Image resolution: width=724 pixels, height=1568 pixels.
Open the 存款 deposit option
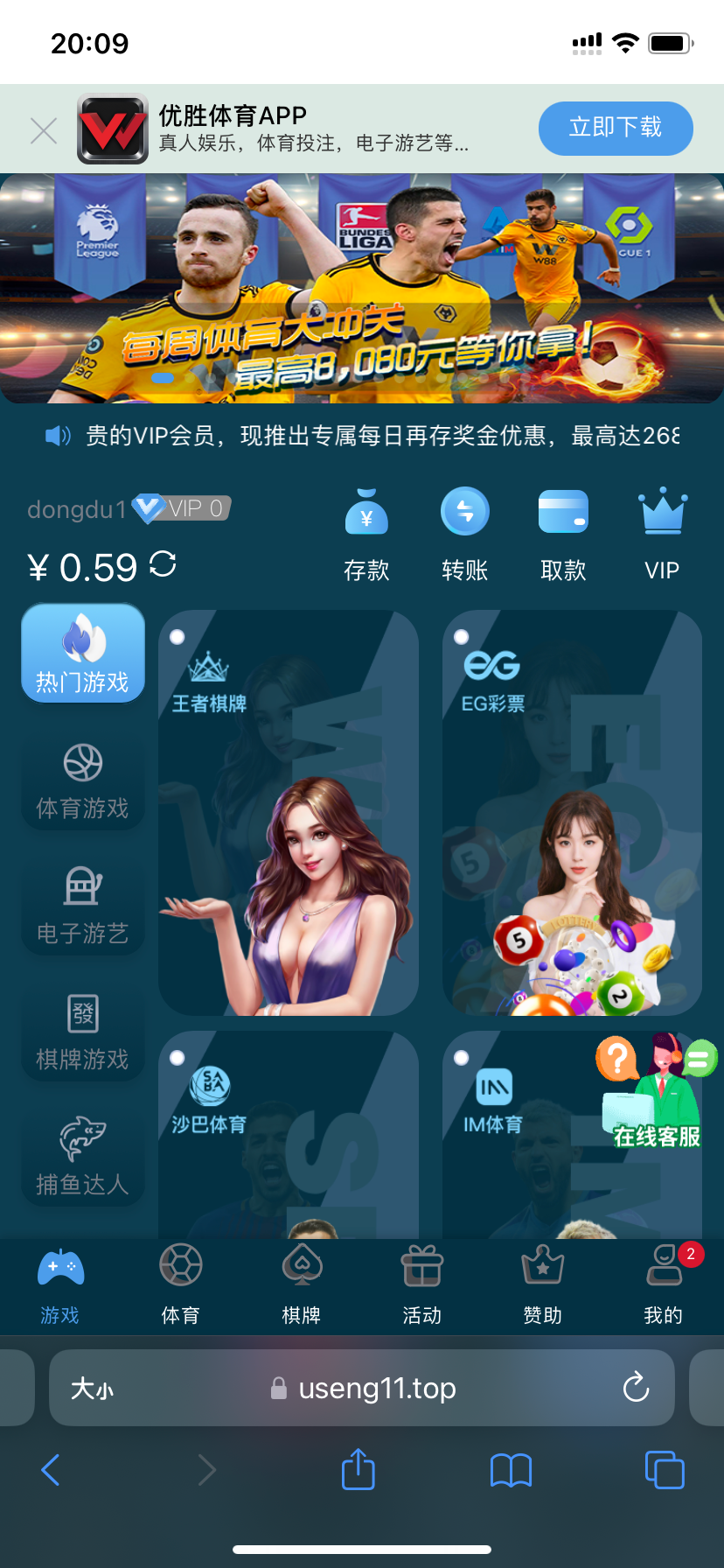pos(366,535)
